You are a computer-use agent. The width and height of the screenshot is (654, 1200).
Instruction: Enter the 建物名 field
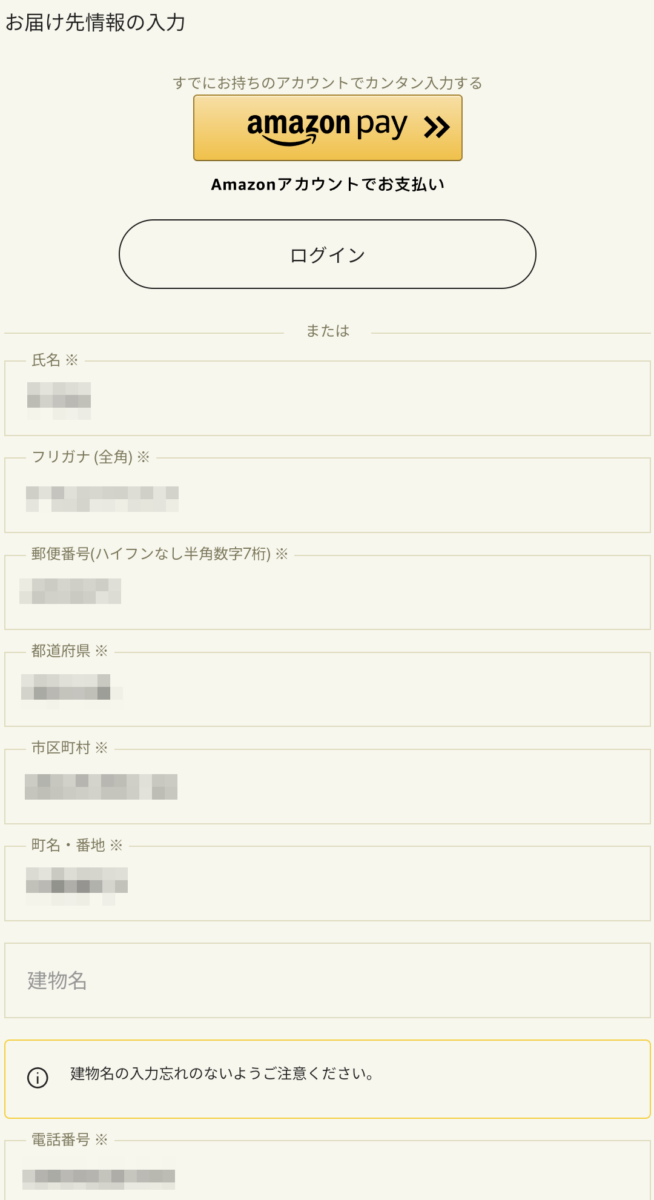[x=327, y=980]
